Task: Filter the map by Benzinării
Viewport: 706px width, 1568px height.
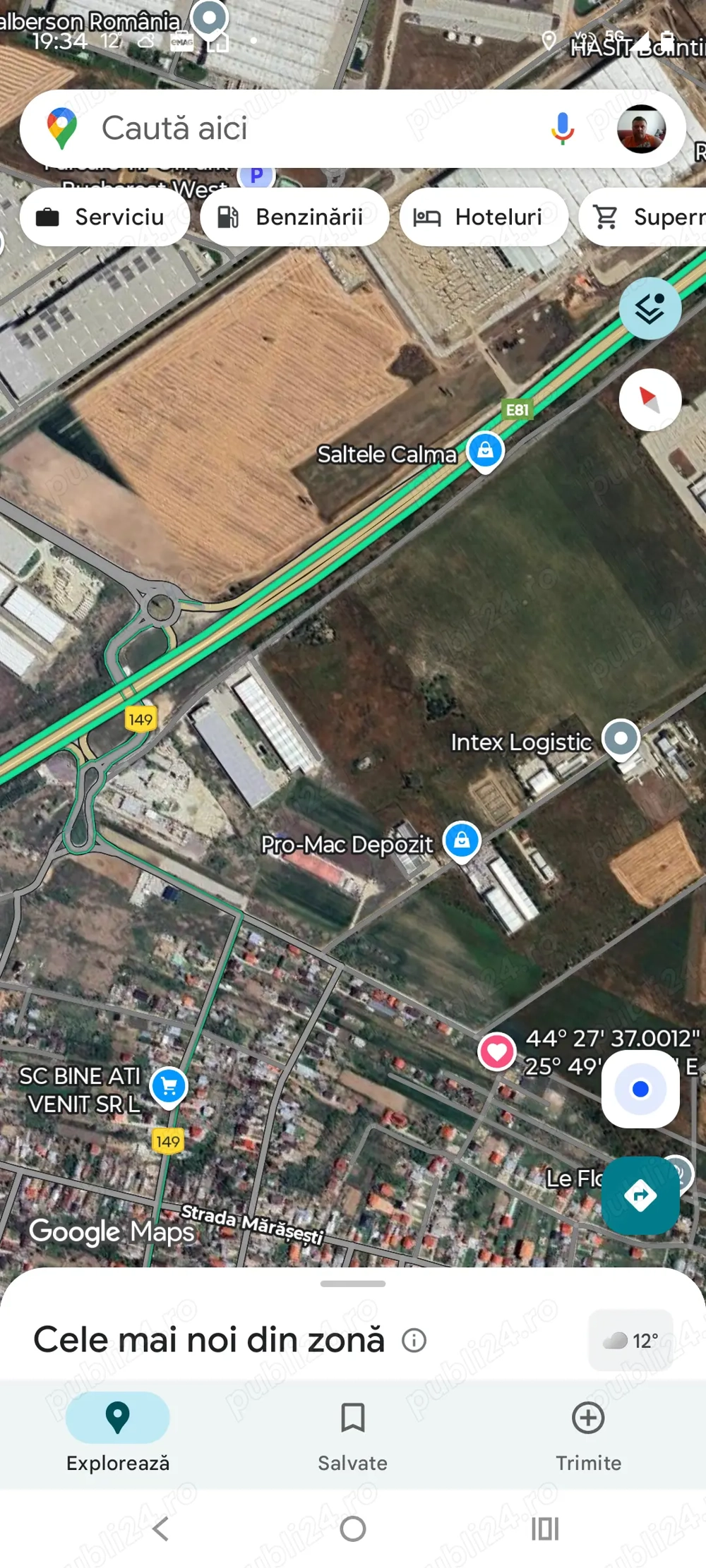Action: (x=294, y=217)
